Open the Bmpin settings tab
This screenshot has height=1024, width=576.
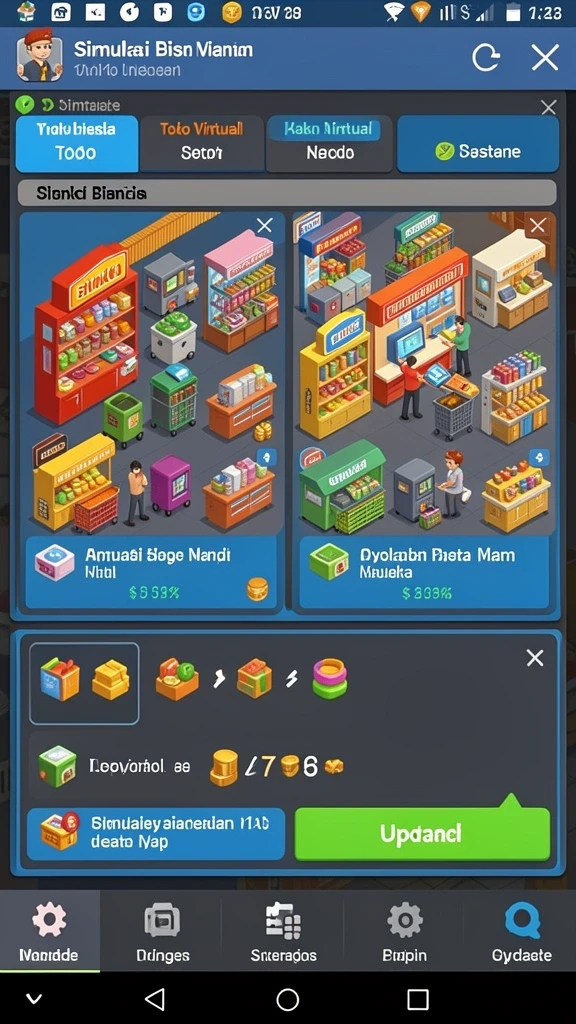[404, 931]
